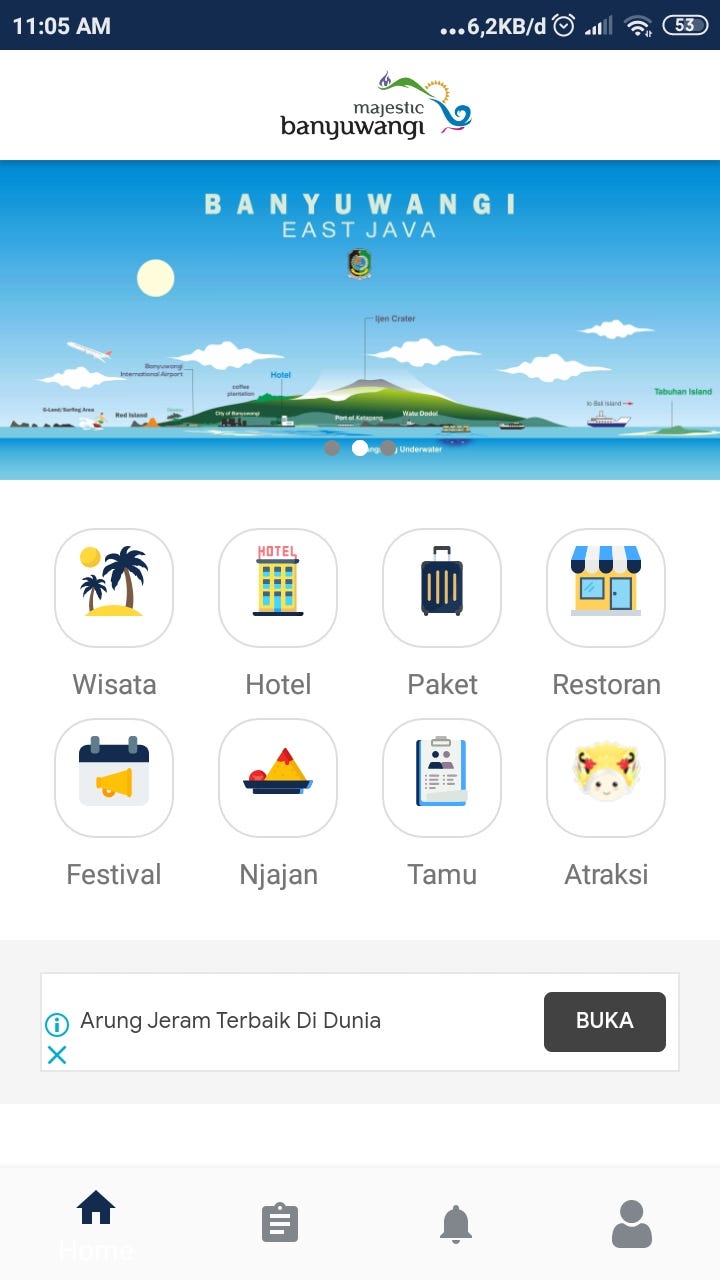Tap the Restoran storefront icon
Image resolution: width=720 pixels, height=1280 pixels.
(606, 588)
